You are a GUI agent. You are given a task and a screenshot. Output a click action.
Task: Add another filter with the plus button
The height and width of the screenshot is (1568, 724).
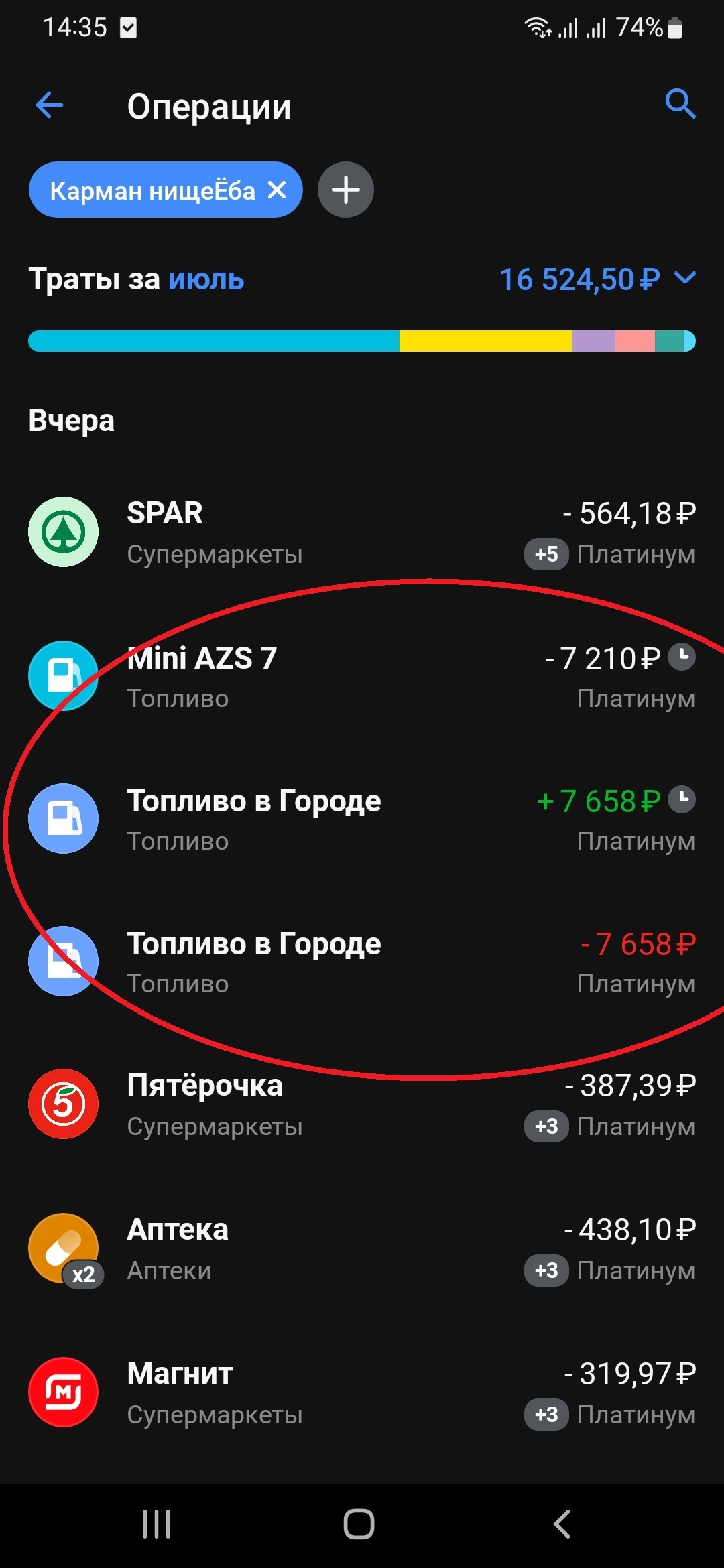[345, 190]
